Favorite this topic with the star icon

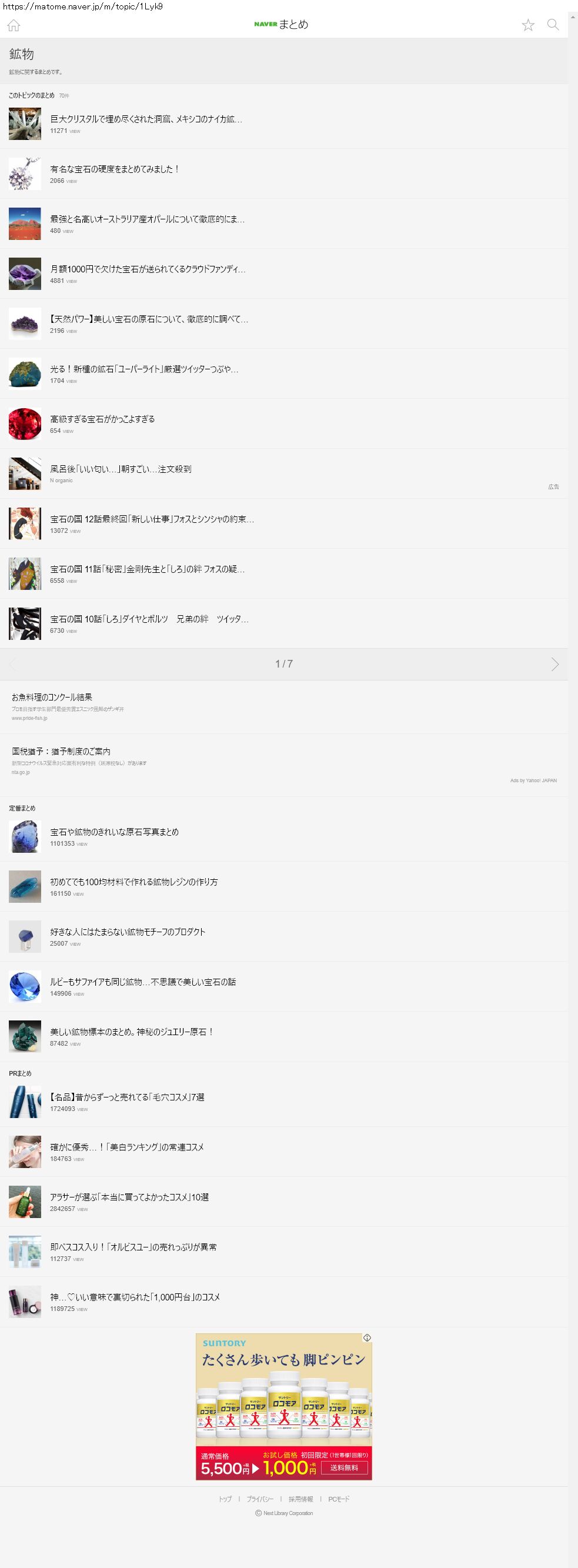pyautogui.click(x=527, y=25)
